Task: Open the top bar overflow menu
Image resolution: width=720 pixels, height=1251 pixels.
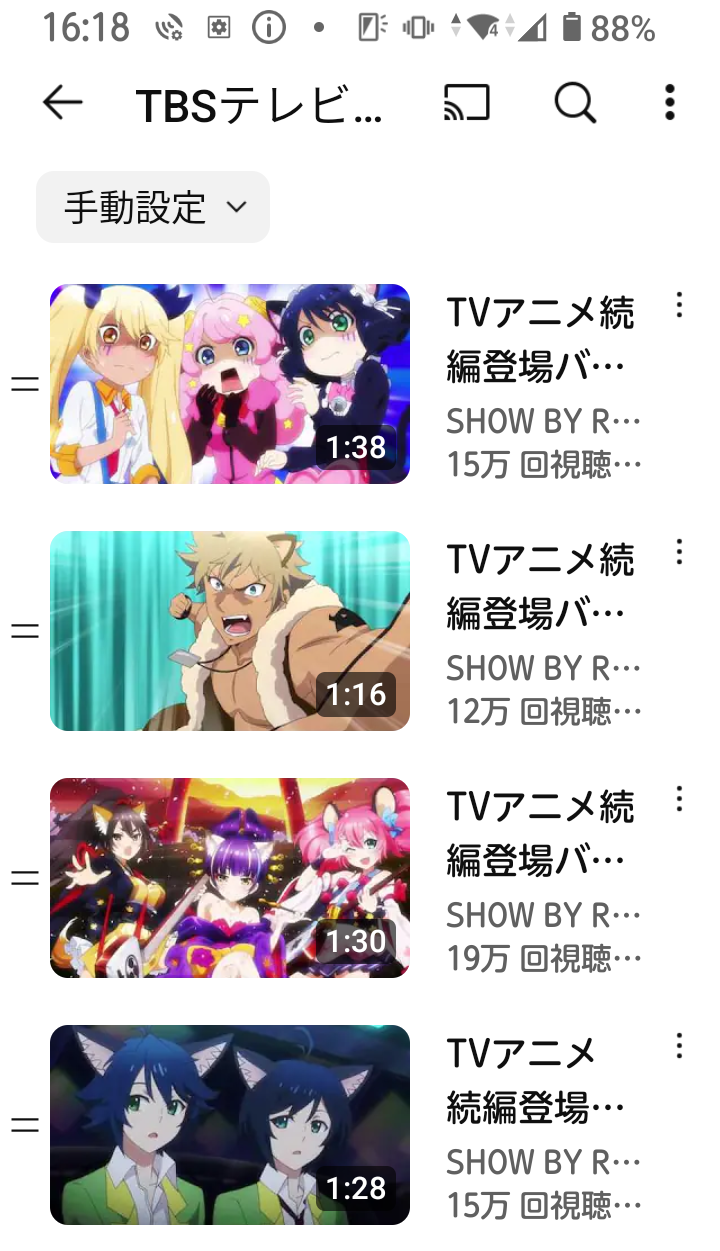Action: 669,102
